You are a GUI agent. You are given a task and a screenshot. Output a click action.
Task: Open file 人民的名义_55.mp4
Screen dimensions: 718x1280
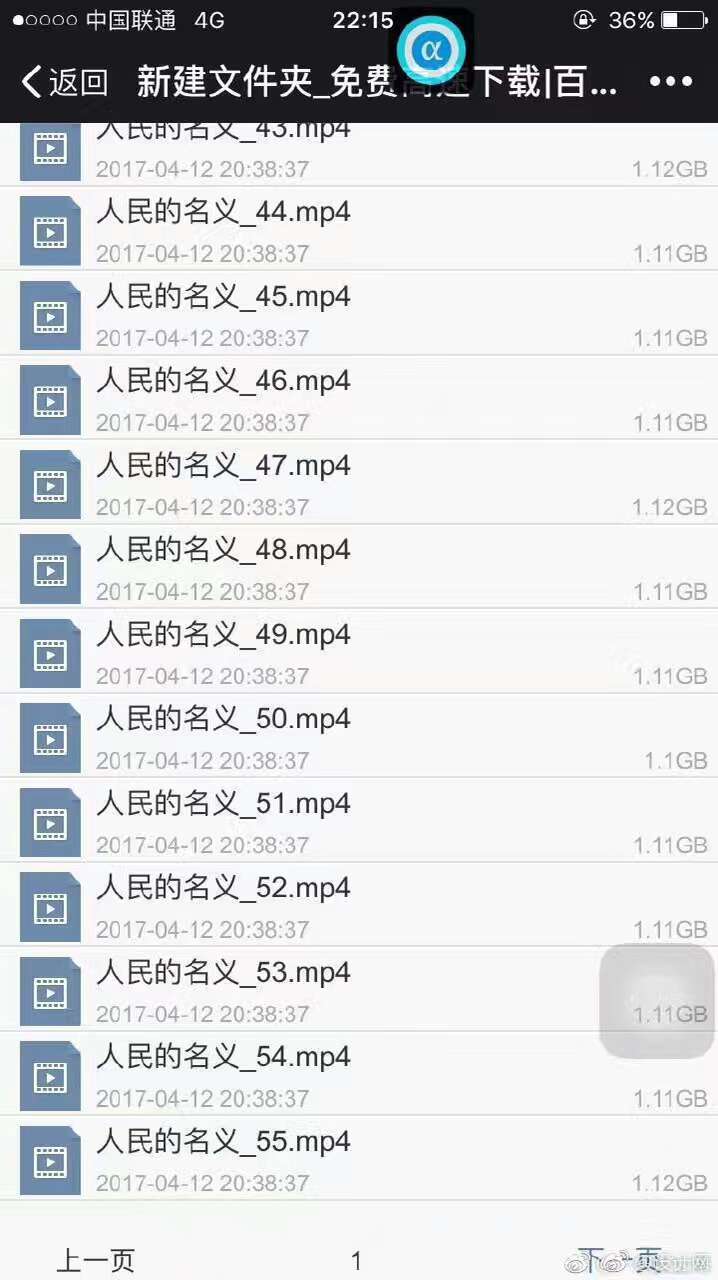(223, 1158)
